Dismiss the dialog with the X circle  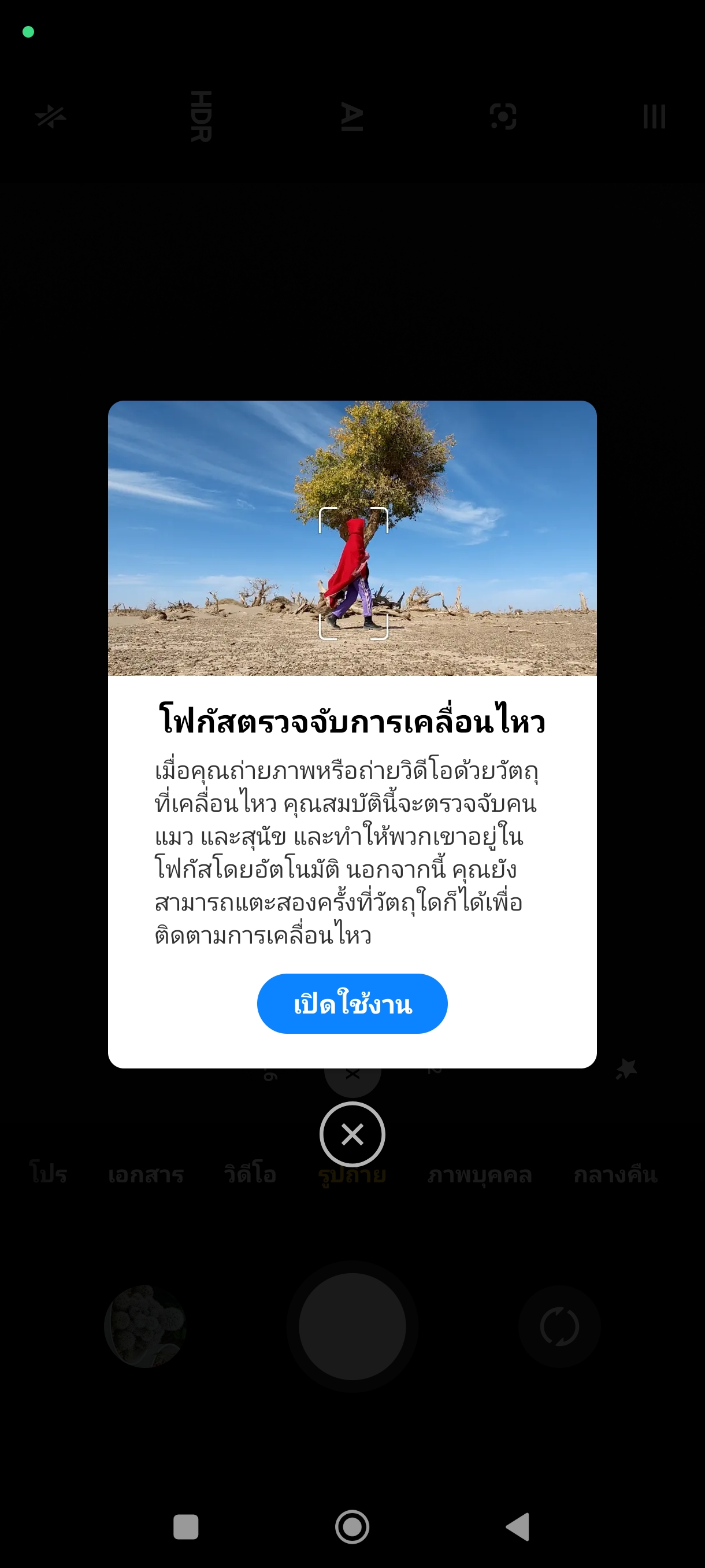tap(352, 1134)
